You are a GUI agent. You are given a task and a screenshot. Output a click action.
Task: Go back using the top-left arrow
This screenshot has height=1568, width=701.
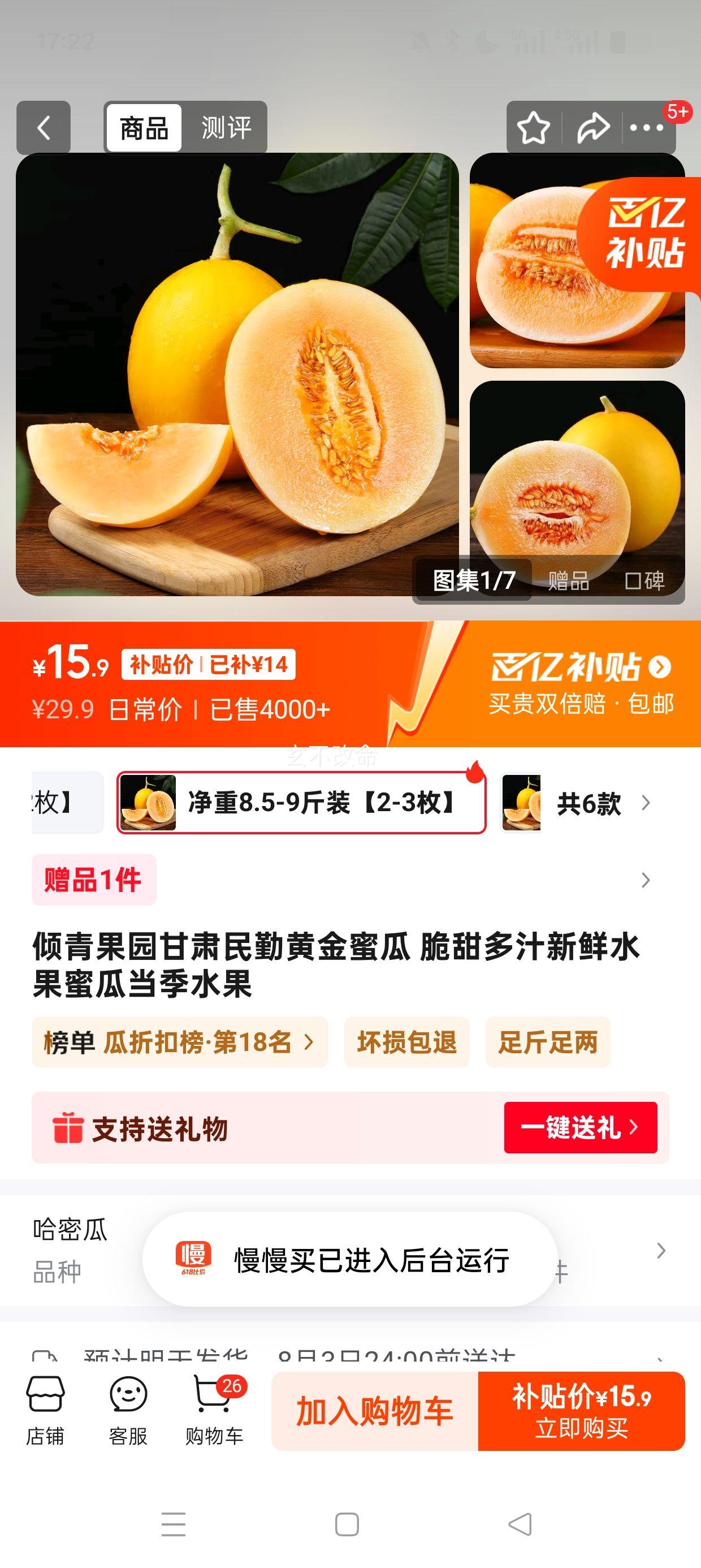(43, 128)
